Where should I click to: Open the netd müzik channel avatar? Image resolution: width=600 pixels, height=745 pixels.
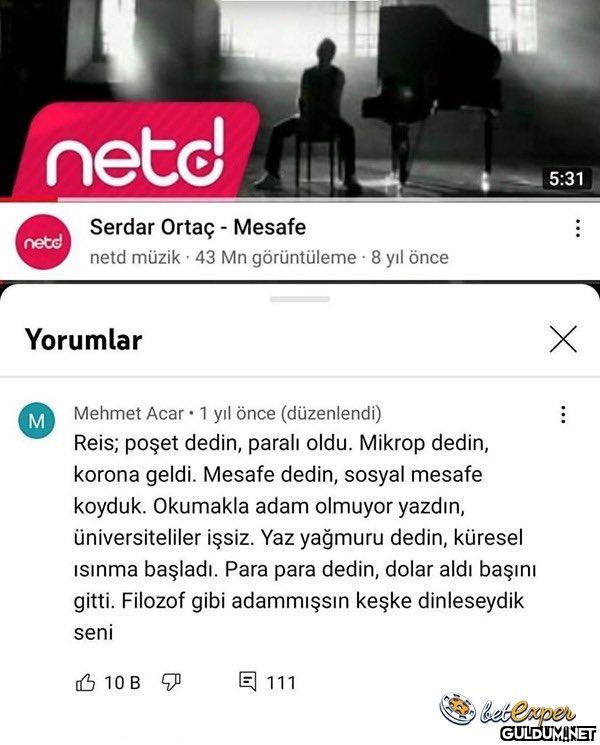click(43, 243)
